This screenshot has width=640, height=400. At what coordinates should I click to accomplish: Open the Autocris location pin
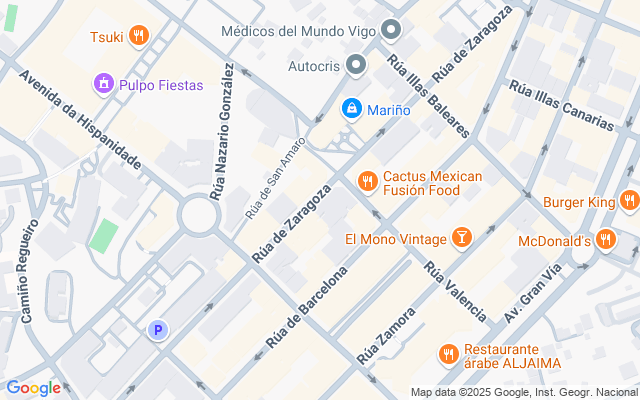(x=356, y=65)
